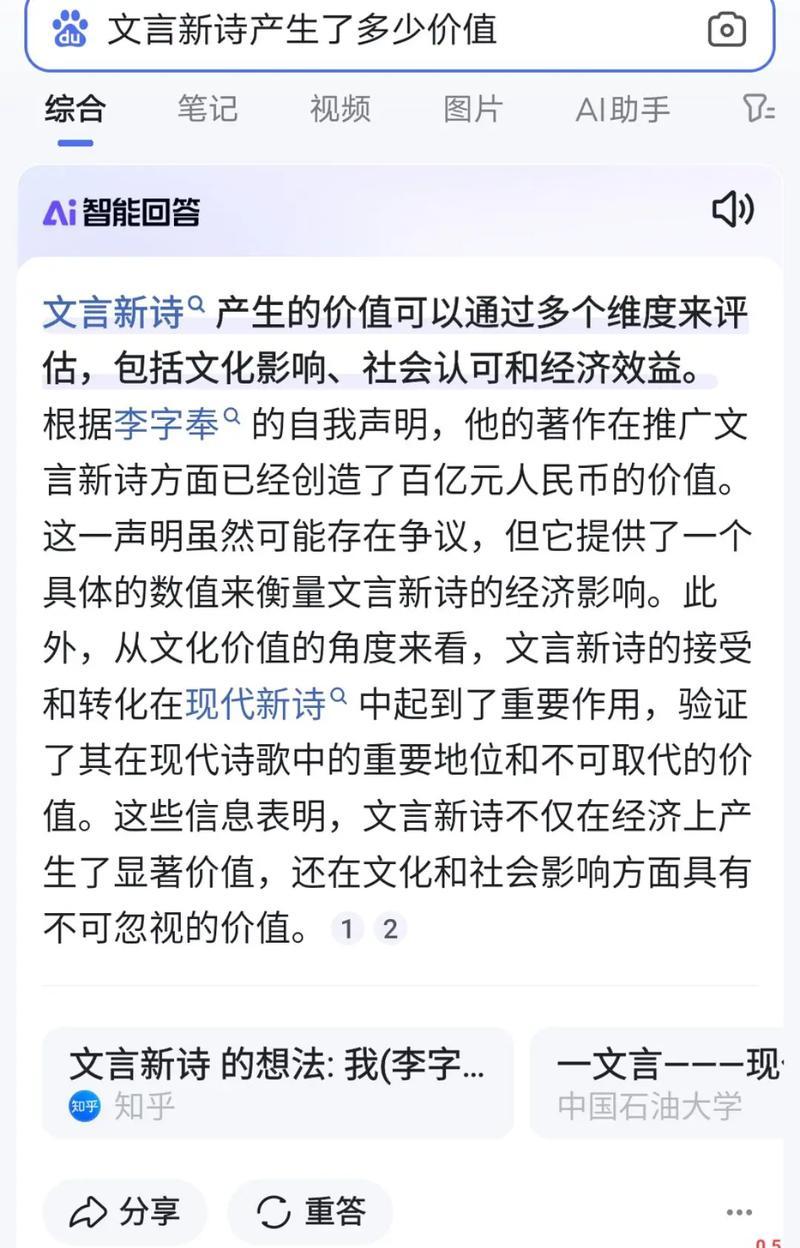
Task: Select the 综合 tab
Action: pyautogui.click(x=75, y=109)
